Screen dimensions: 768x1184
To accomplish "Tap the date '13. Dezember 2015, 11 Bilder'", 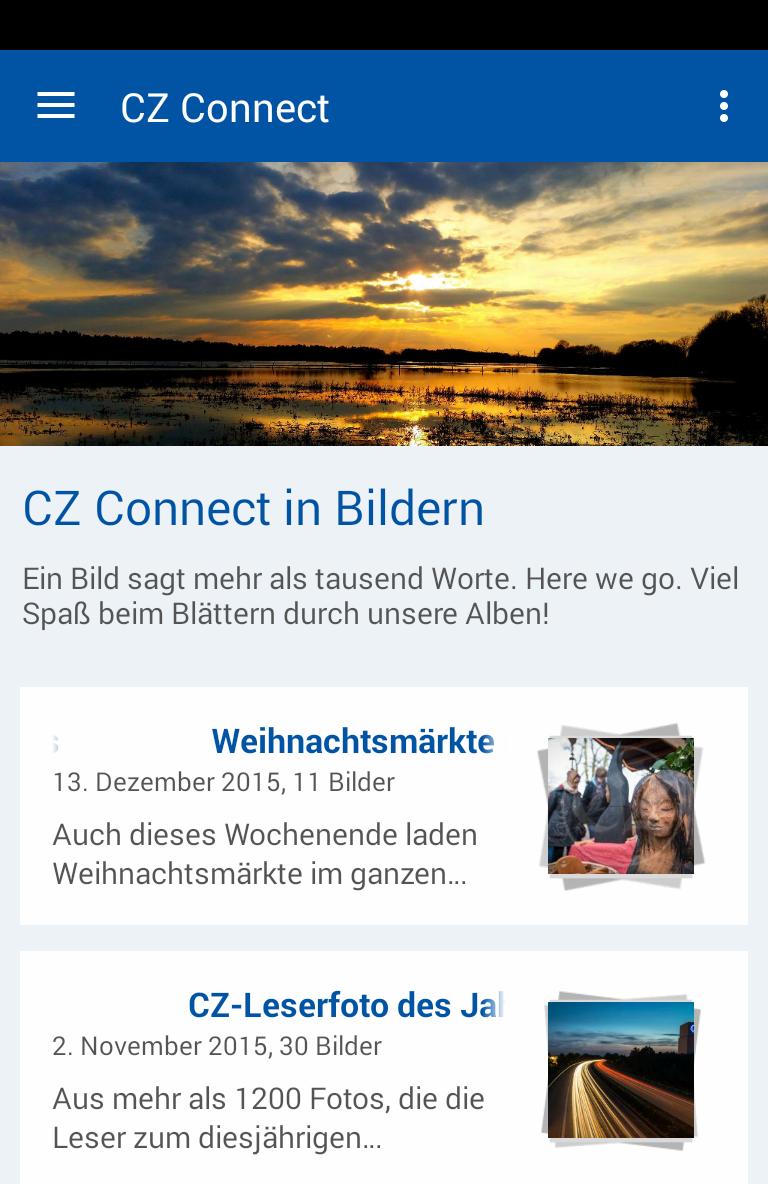I will (x=222, y=783).
